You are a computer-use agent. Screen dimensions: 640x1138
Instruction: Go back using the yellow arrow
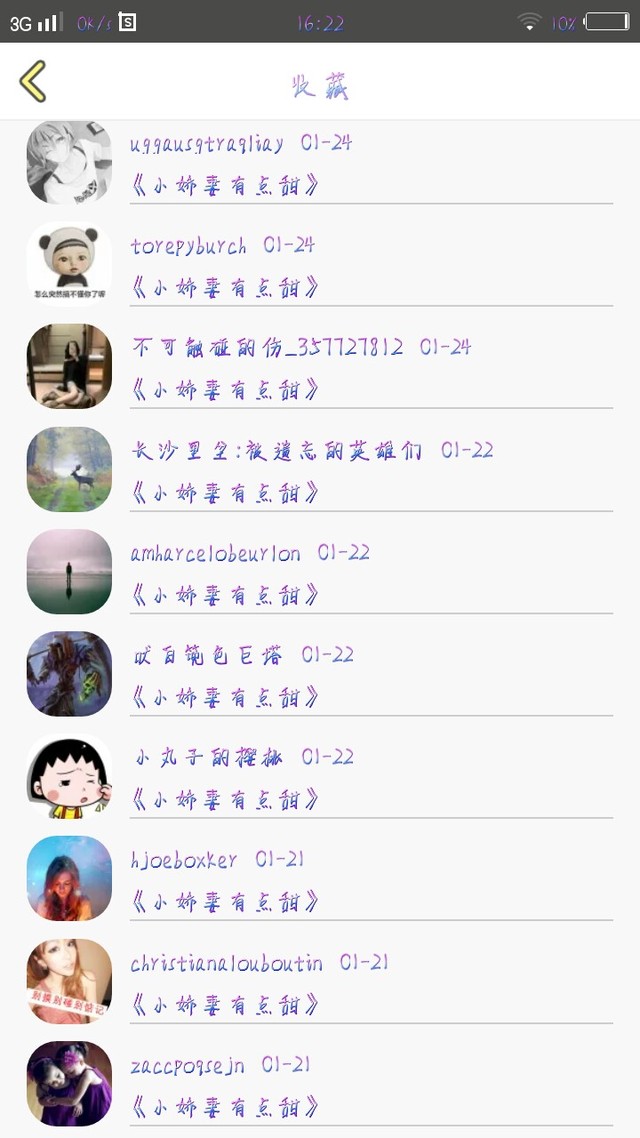click(33, 81)
